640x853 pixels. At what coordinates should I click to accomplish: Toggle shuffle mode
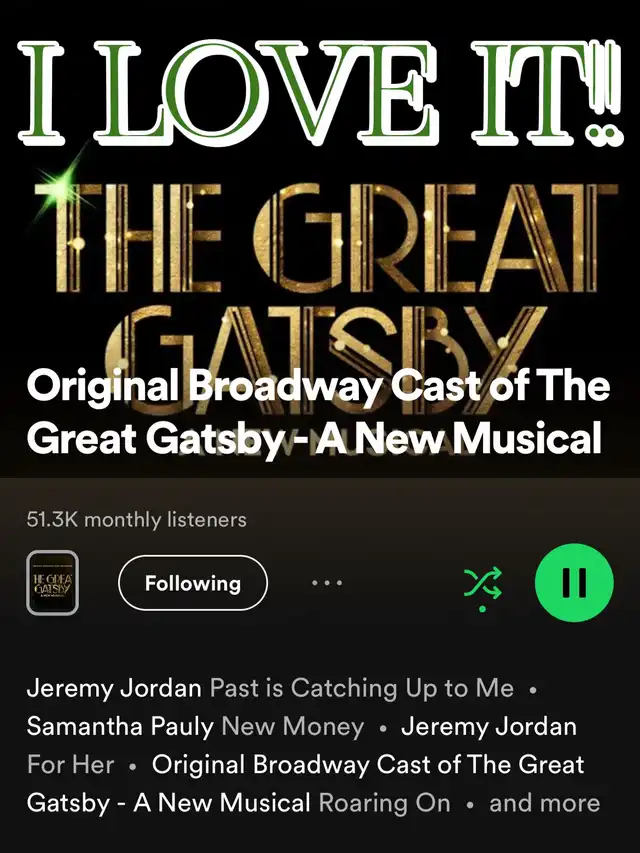[x=483, y=584]
